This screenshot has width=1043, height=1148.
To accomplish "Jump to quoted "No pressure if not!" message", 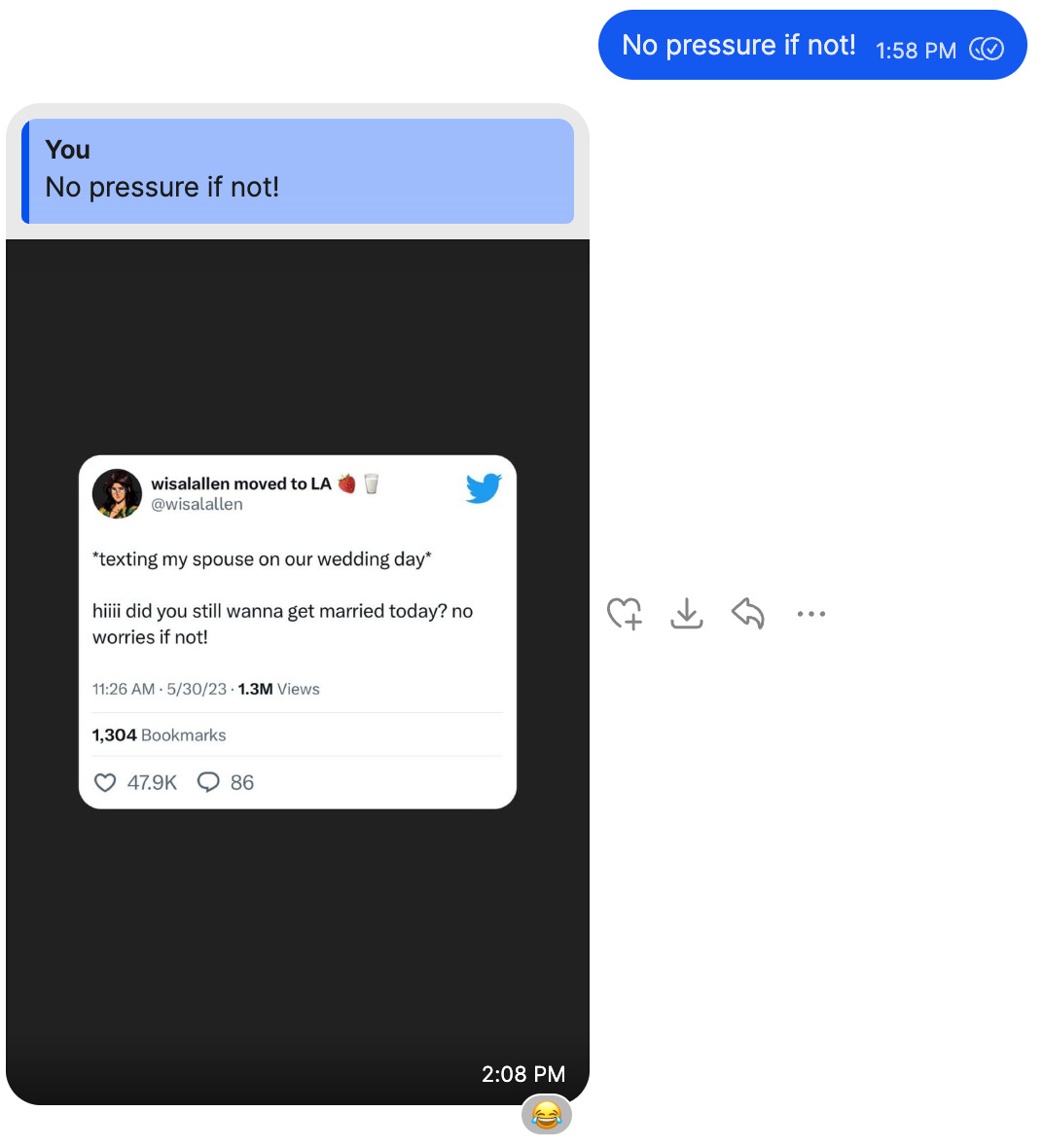I will [298, 171].
